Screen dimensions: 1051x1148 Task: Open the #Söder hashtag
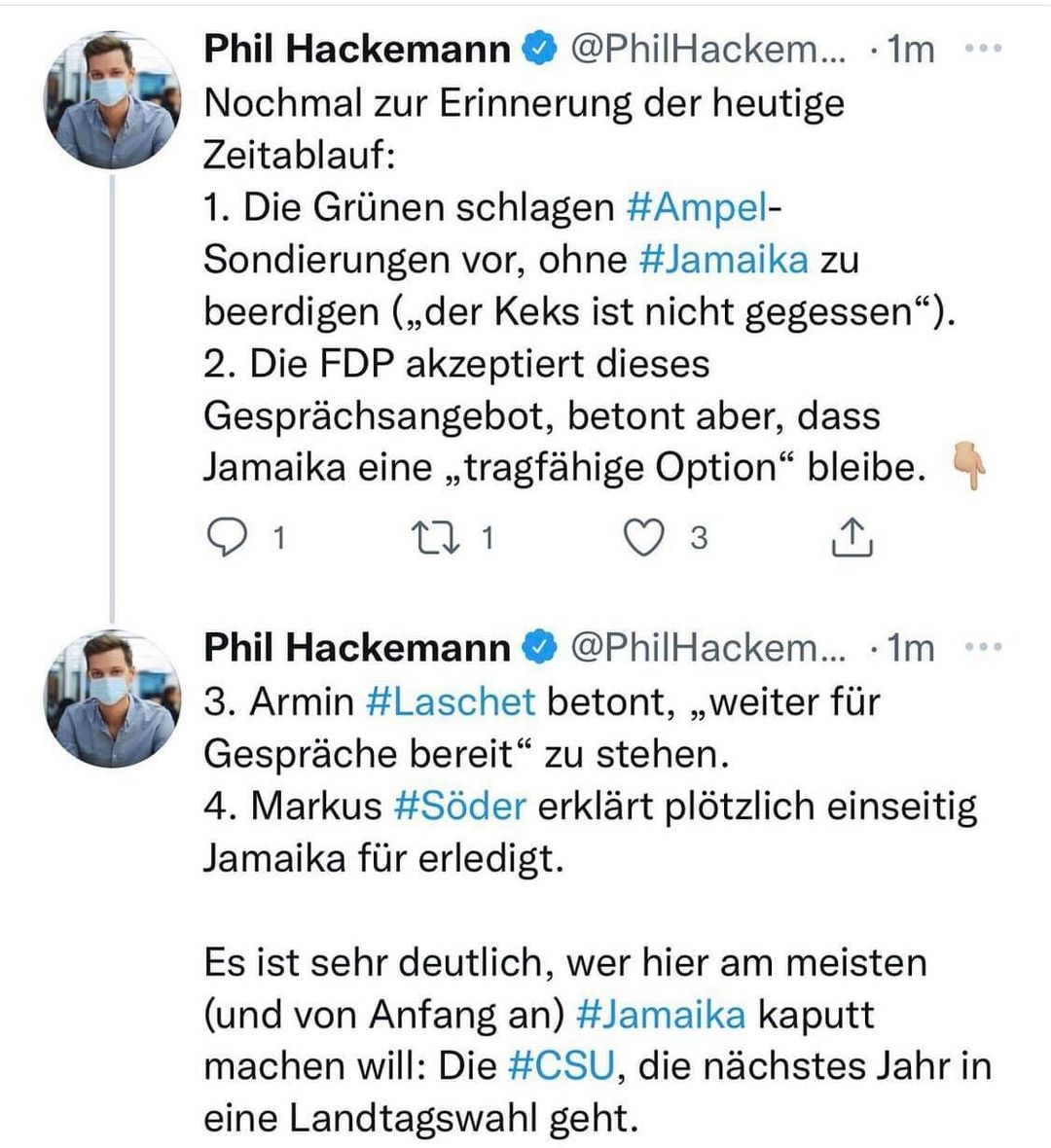click(460, 806)
